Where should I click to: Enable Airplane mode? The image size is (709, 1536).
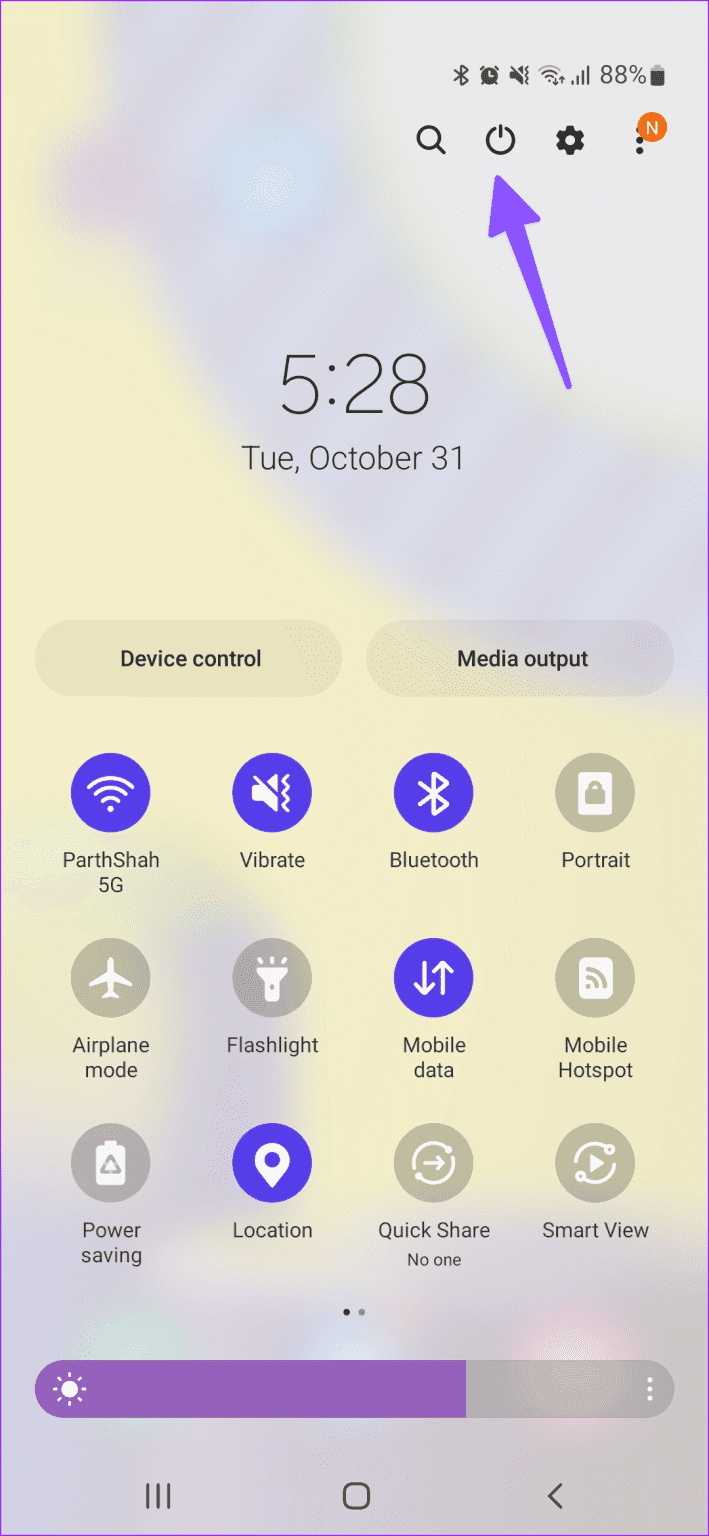(x=111, y=978)
